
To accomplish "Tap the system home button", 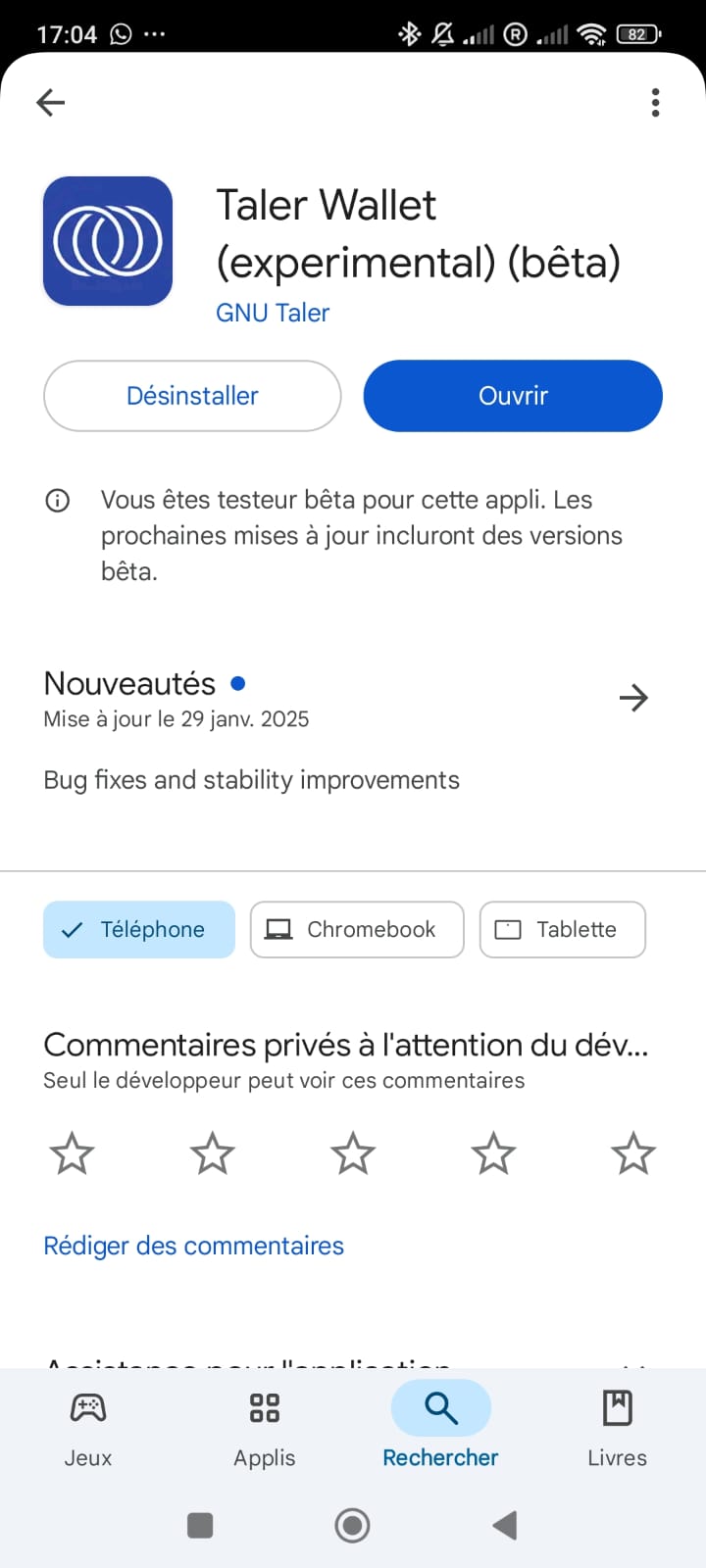I will point(352,1525).
